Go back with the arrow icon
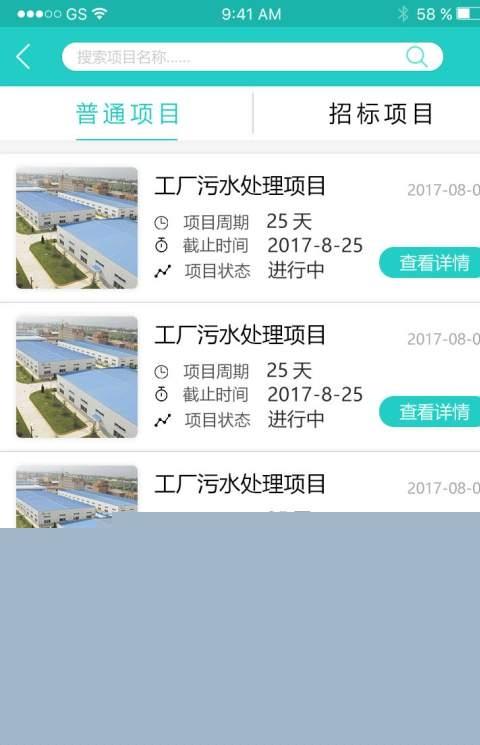480x745 pixels. pos(23,57)
